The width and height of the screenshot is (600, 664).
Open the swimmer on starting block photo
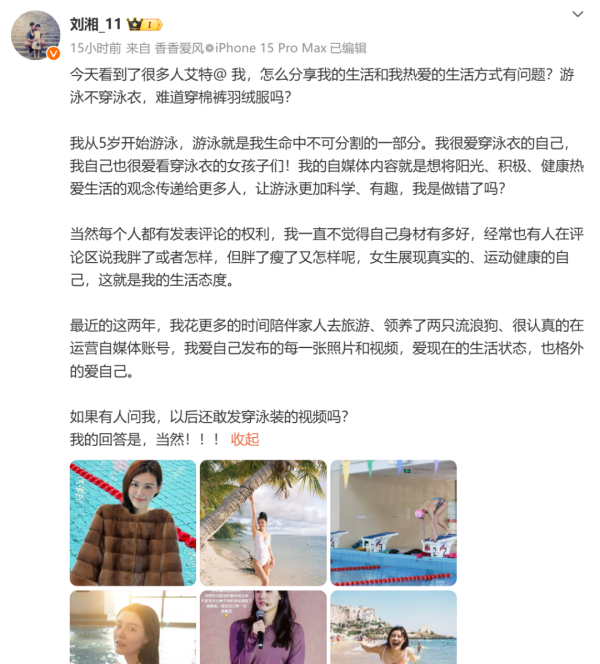pyautogui.click(x=393, y=522)
